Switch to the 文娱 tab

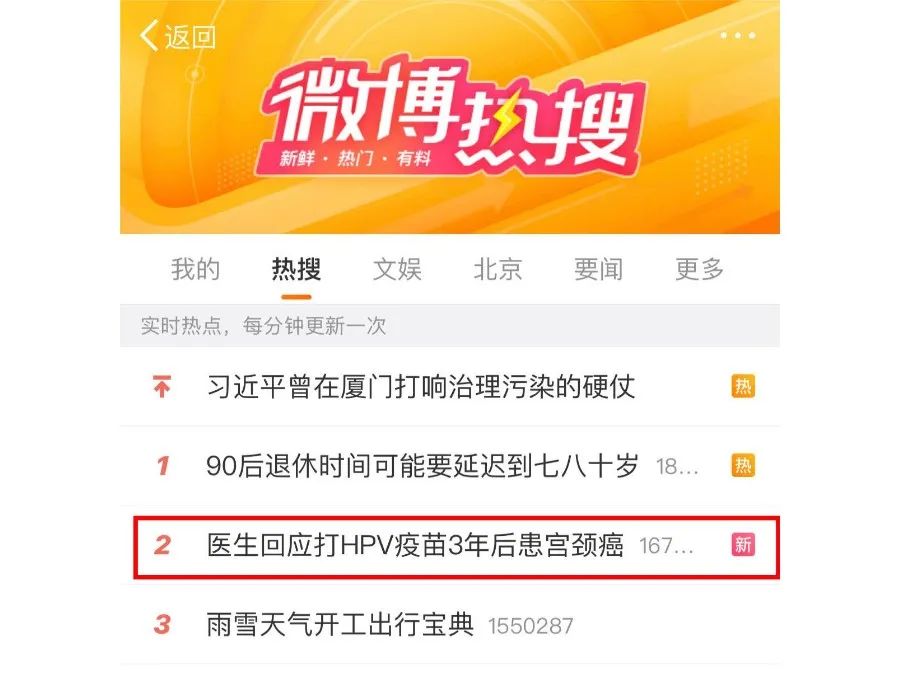(x=397, y=269)
